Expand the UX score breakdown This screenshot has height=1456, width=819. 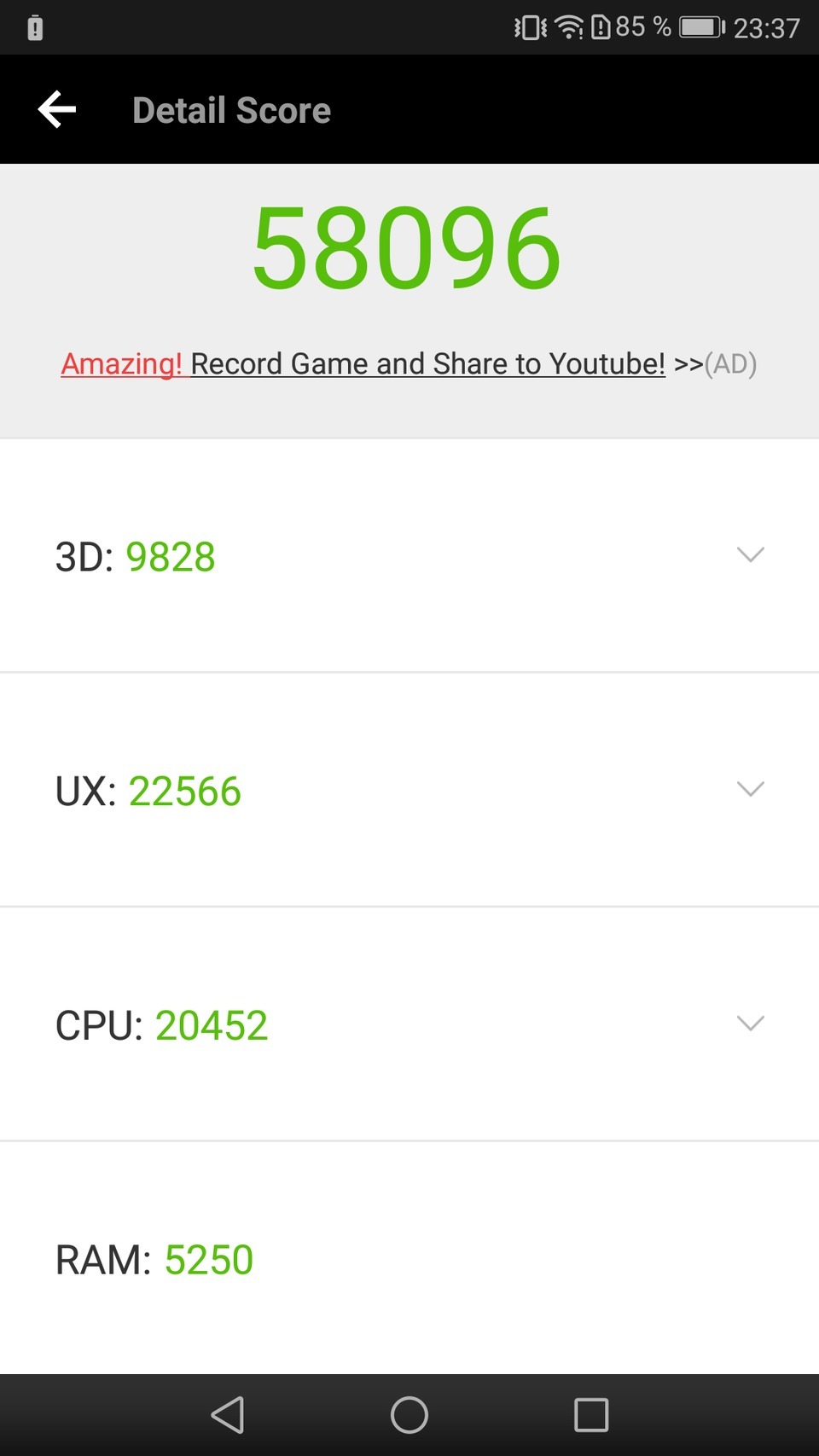point(750,789)
